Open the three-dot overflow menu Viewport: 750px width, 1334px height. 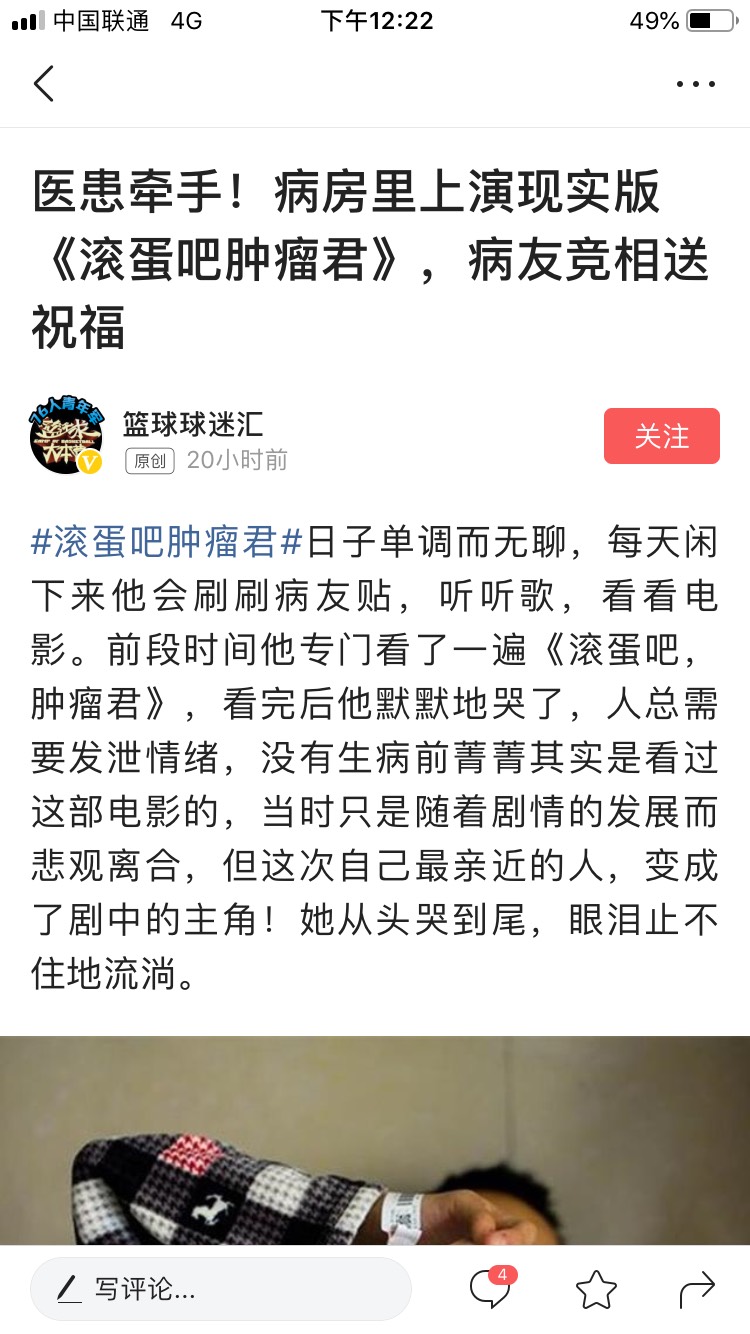pyautogui.click(x=696, y=84)
